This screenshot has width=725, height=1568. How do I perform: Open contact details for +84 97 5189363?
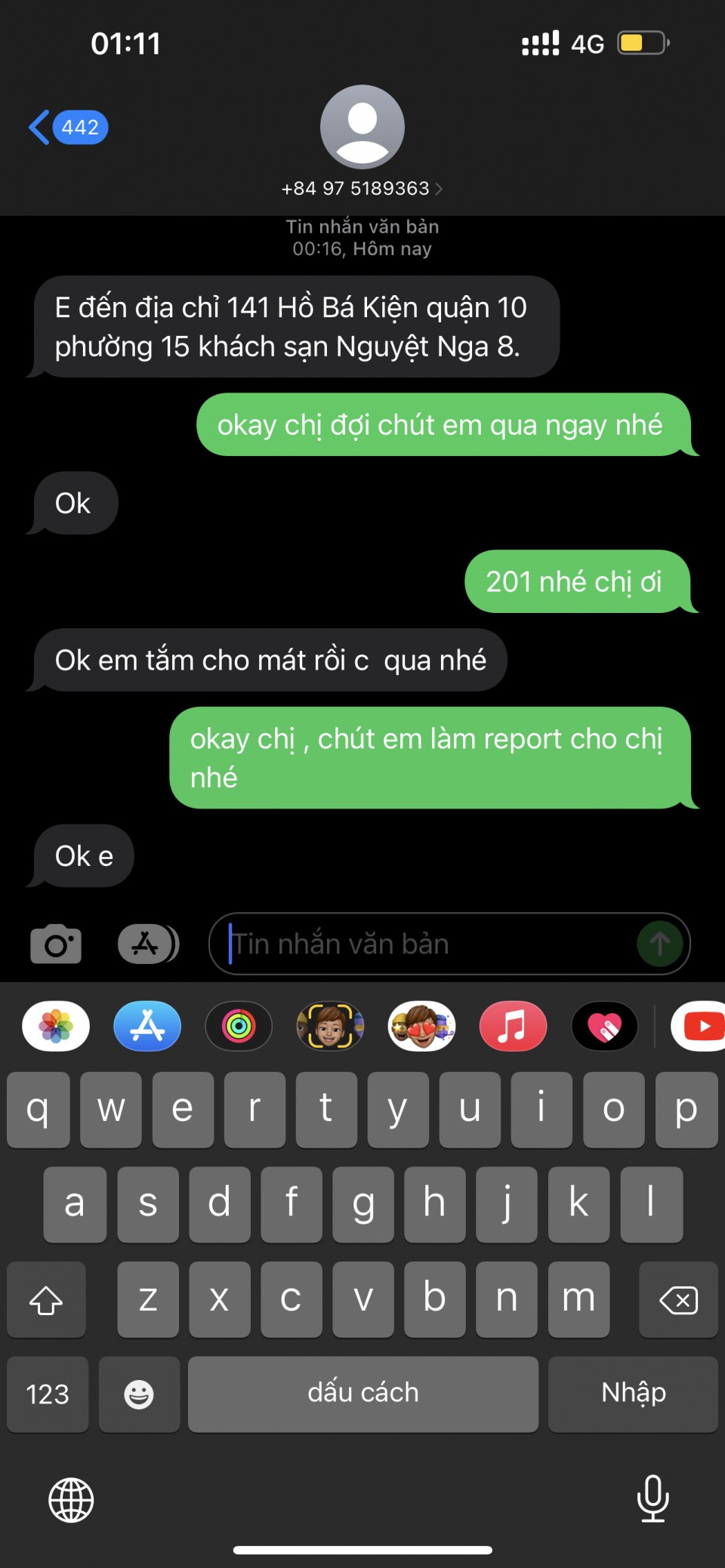(x=362, y=188)
